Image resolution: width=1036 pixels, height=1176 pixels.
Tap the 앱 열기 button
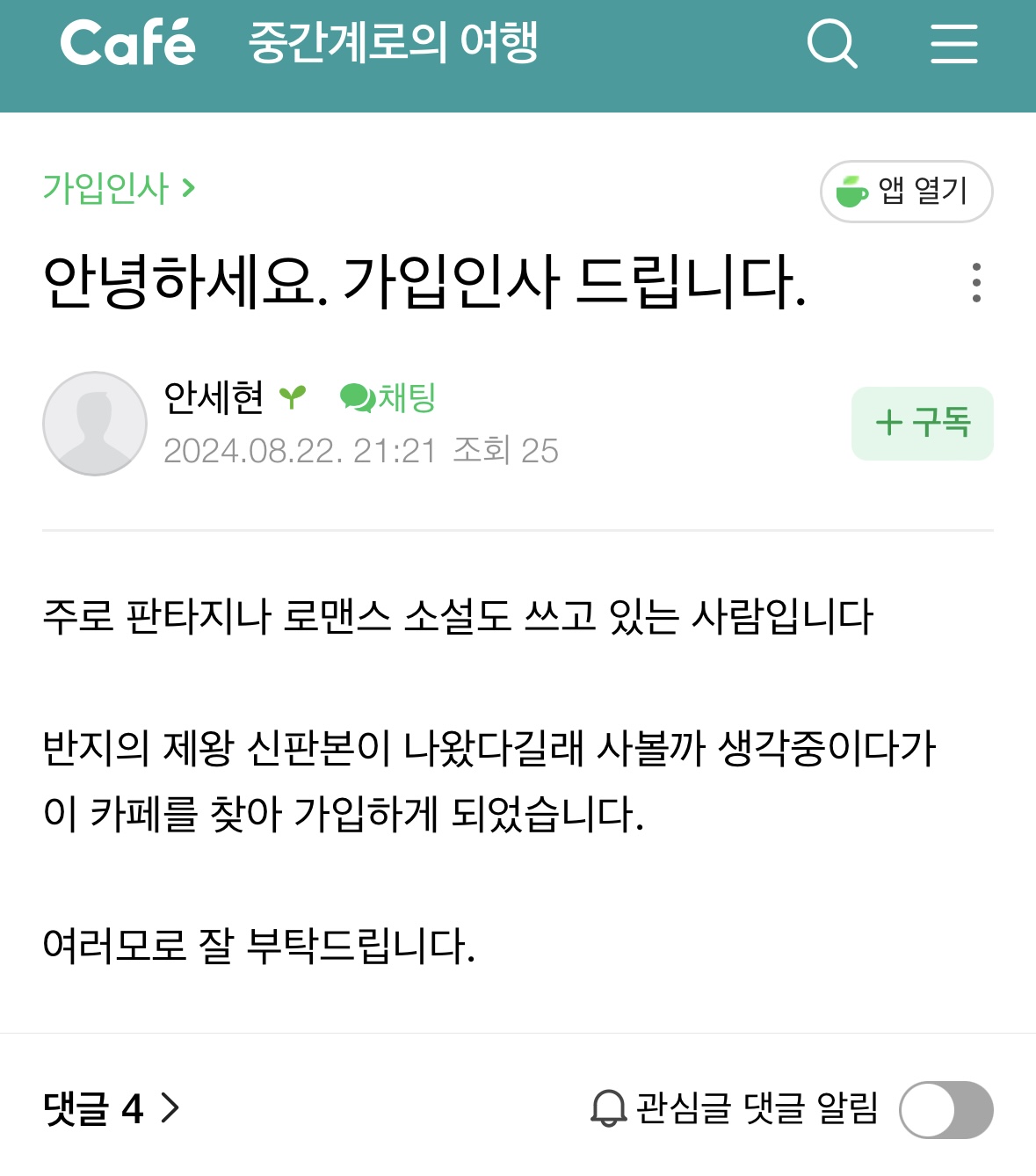click(x=906, y=191)
